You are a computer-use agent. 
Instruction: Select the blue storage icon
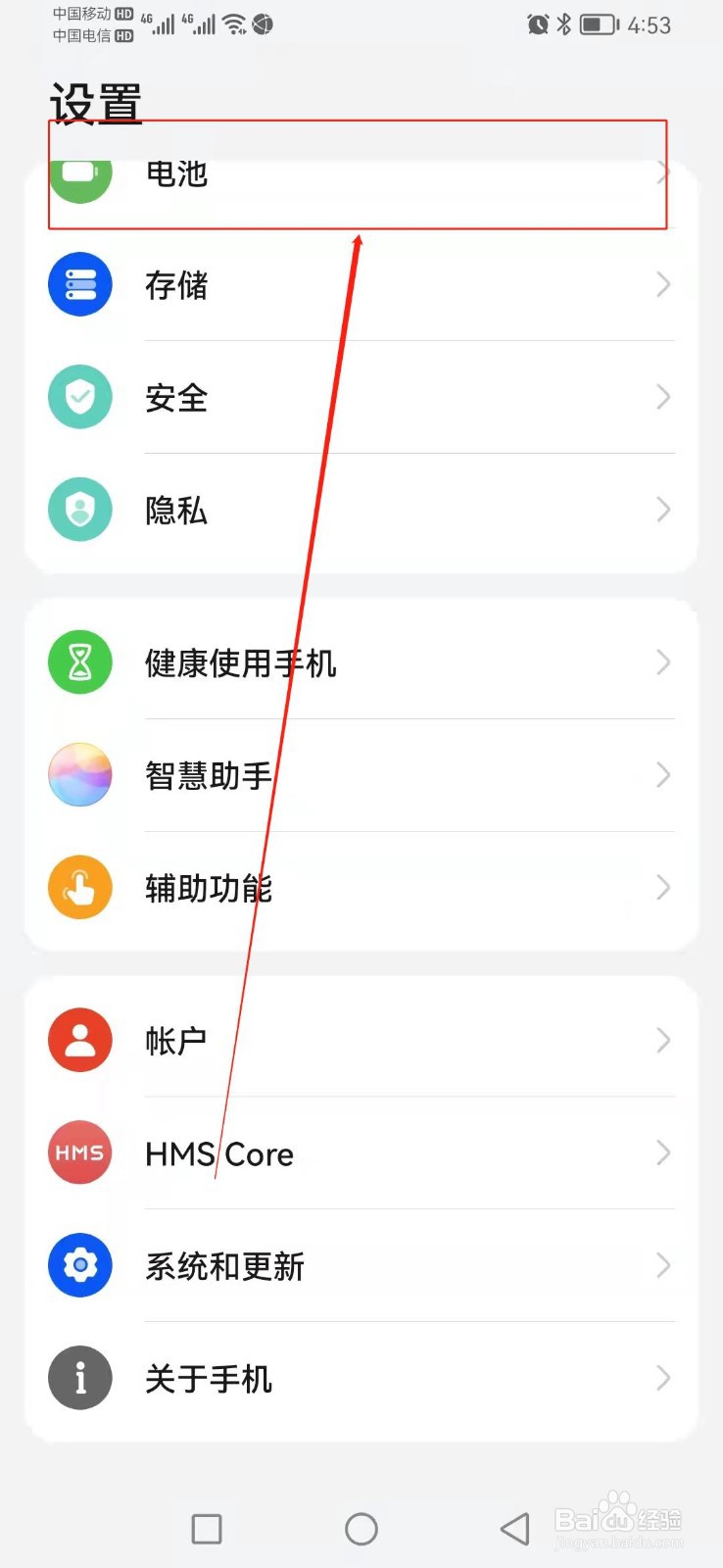(80, 284)
